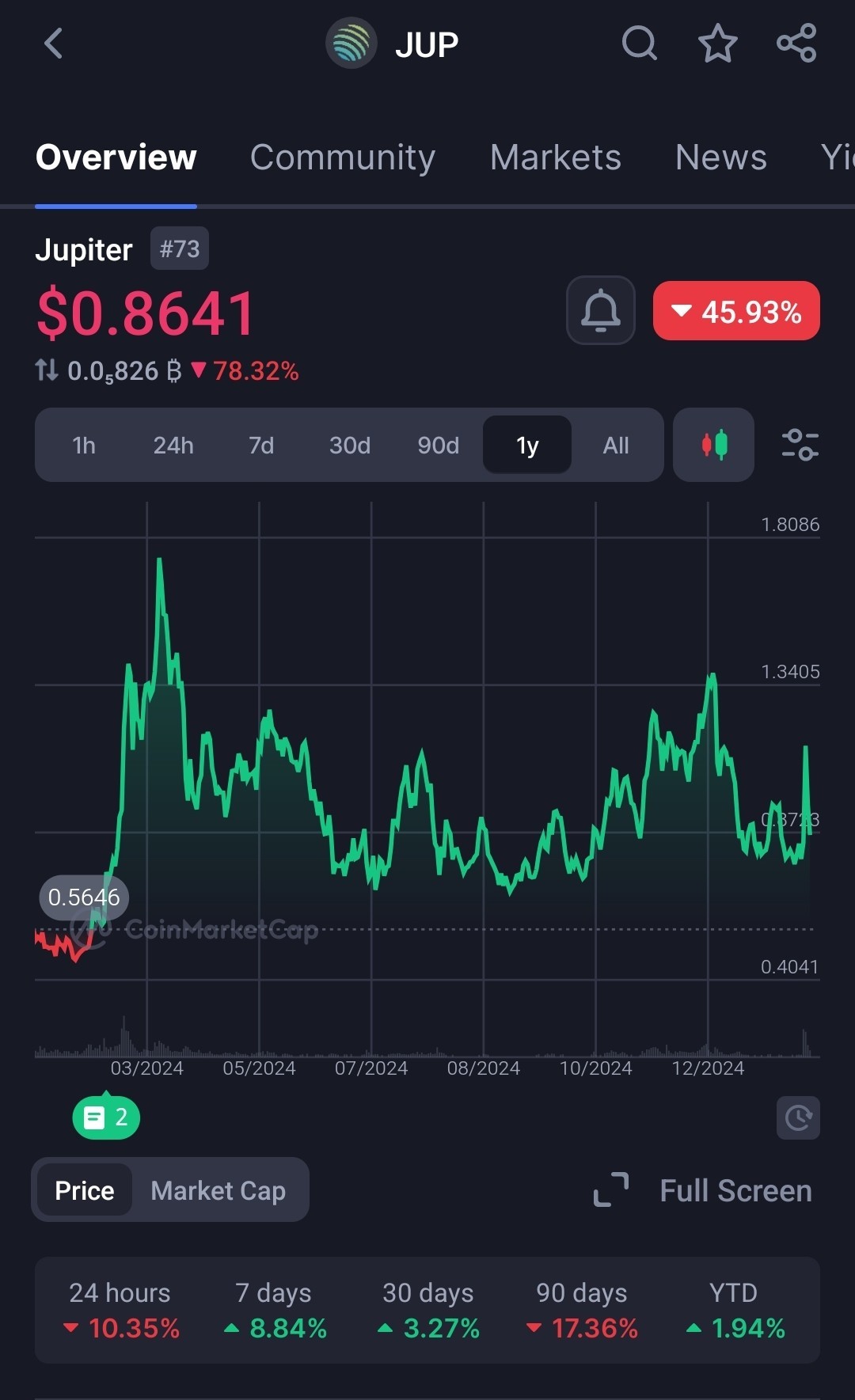Image resolution: width=855 pixels, height=1400 pixels.
Task: Switch to the News tab
Action: [720, 157]
